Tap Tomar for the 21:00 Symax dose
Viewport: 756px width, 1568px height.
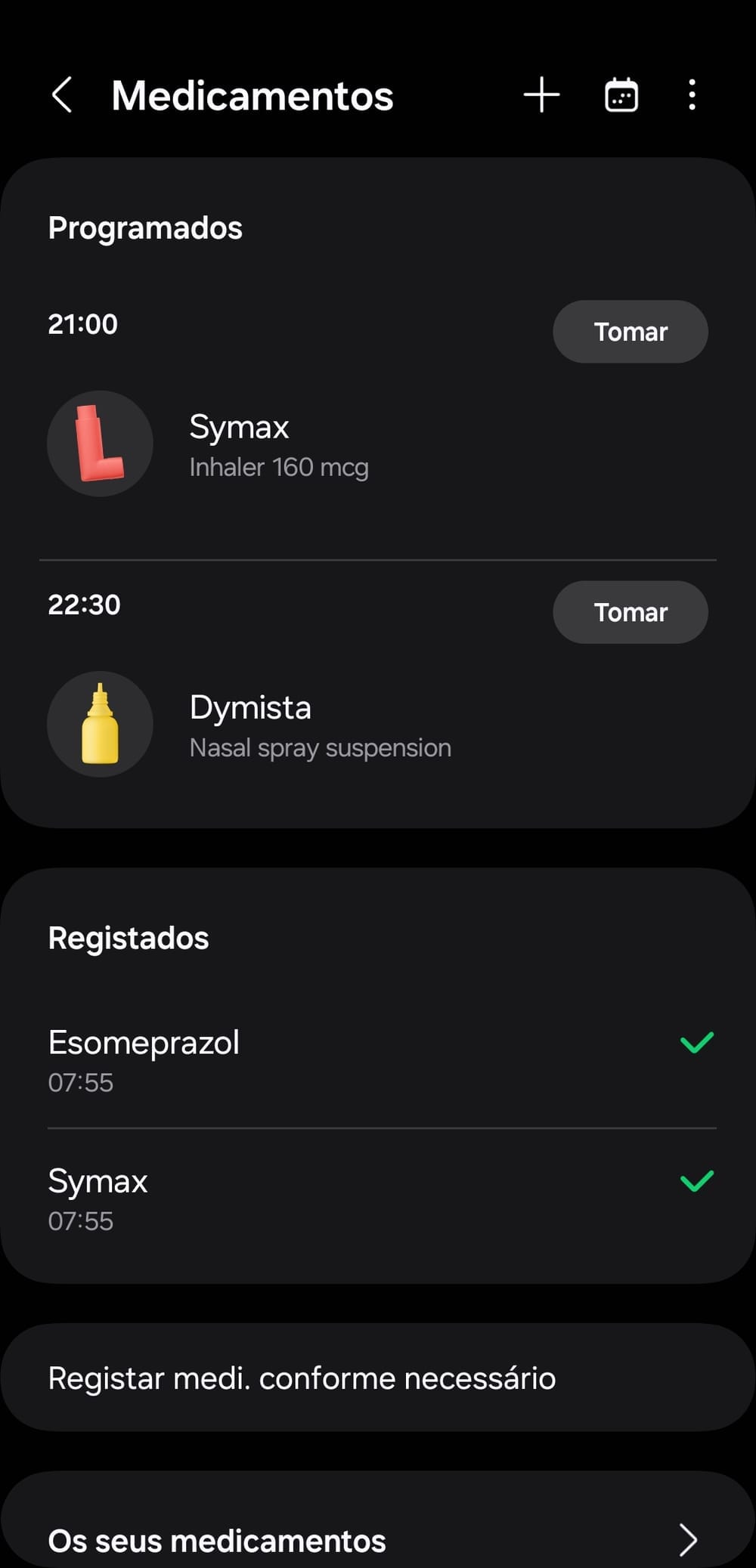click(x=631, y=332)
